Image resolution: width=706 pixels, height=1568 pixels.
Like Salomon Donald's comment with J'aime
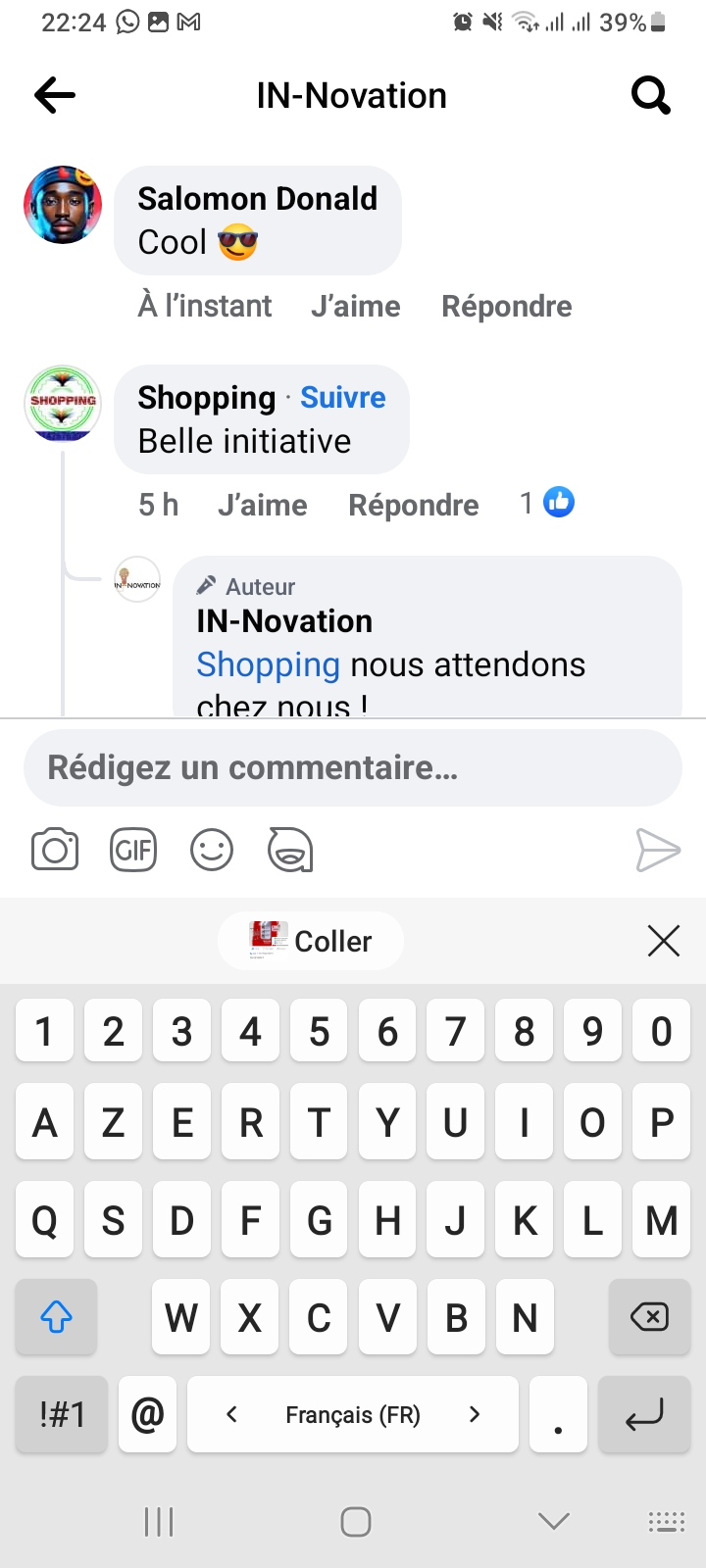tap(355, 307)
